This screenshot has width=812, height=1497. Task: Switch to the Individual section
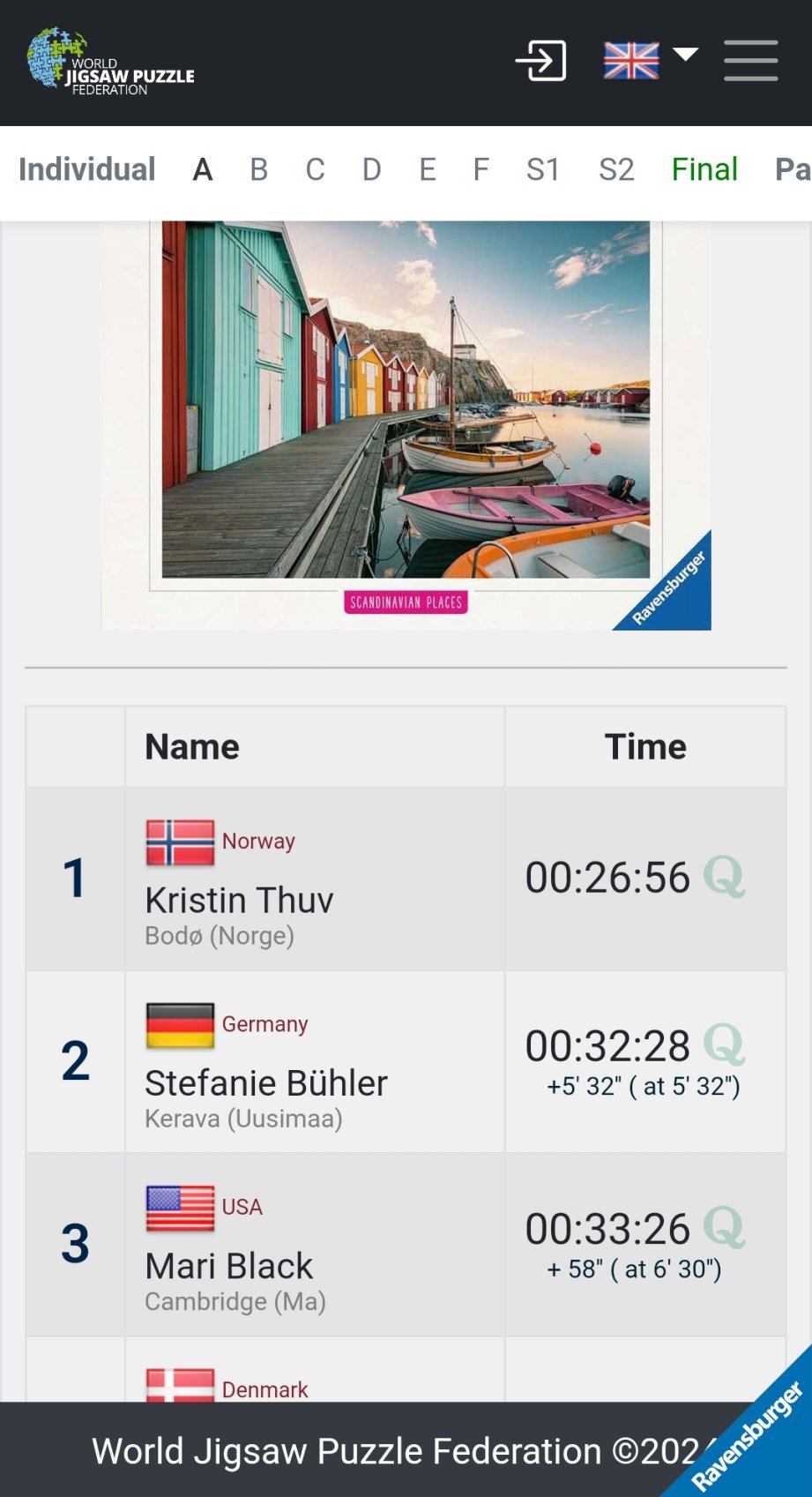pyautogui.click(x=86, y=169)
